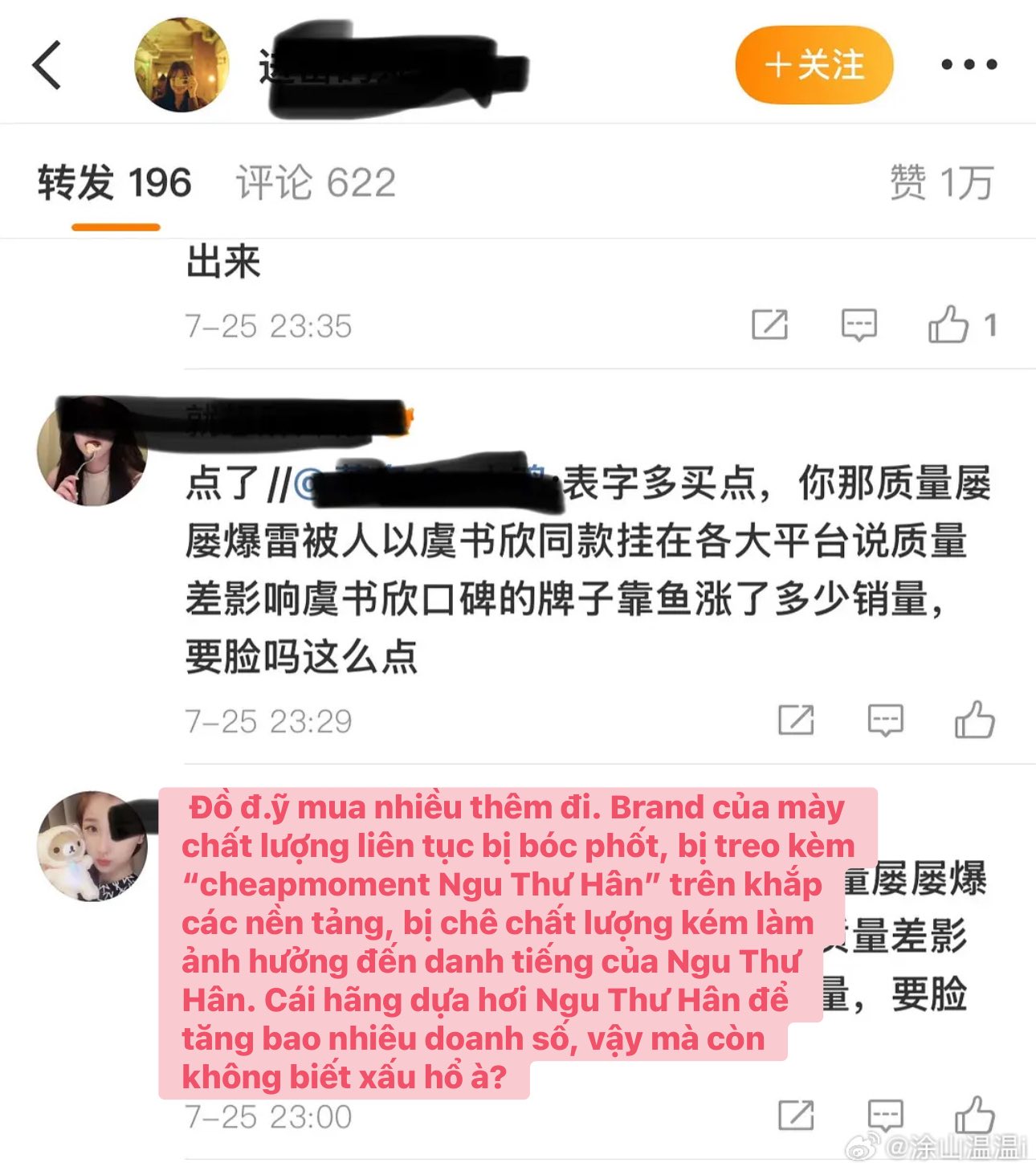The width and height of the screenshot is (1036, 1171).
Task: Reply to the 7-25 23:35 comment
Action: coord(859,324)
